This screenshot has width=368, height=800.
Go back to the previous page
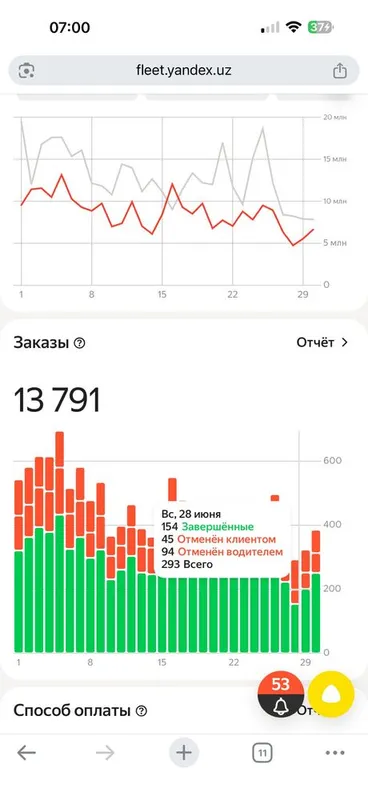click(27, 753)
